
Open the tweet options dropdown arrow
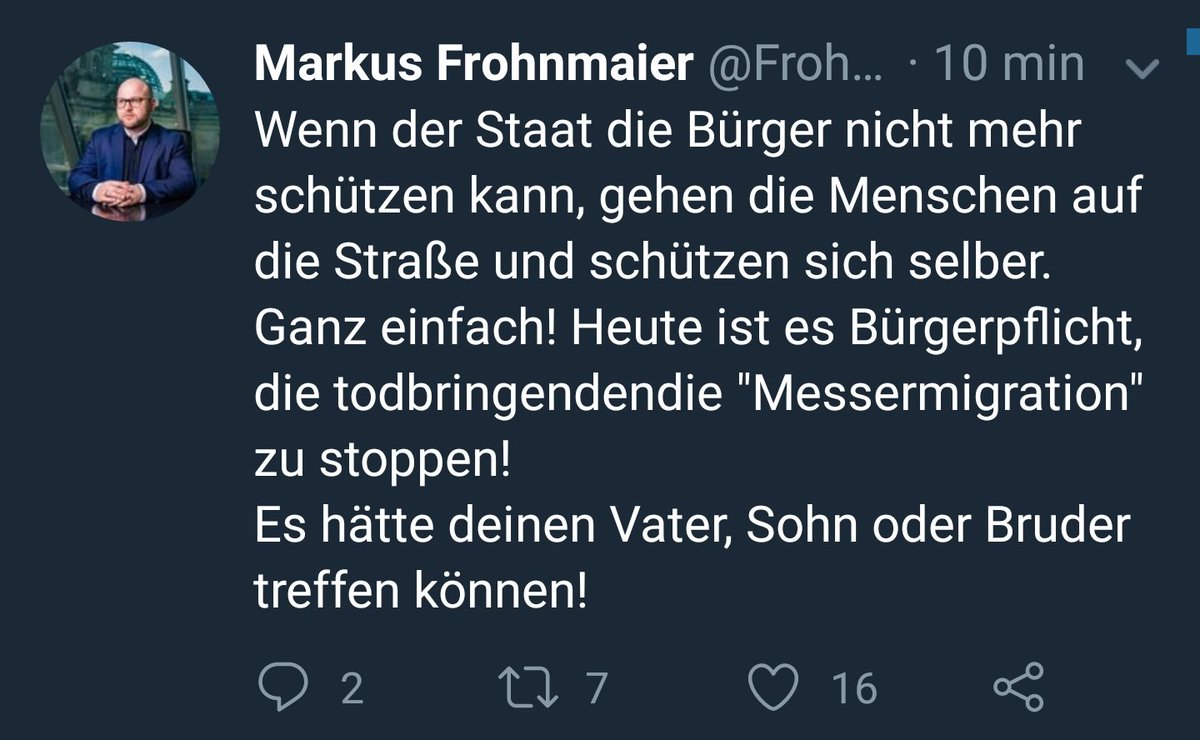[1141, 69]
